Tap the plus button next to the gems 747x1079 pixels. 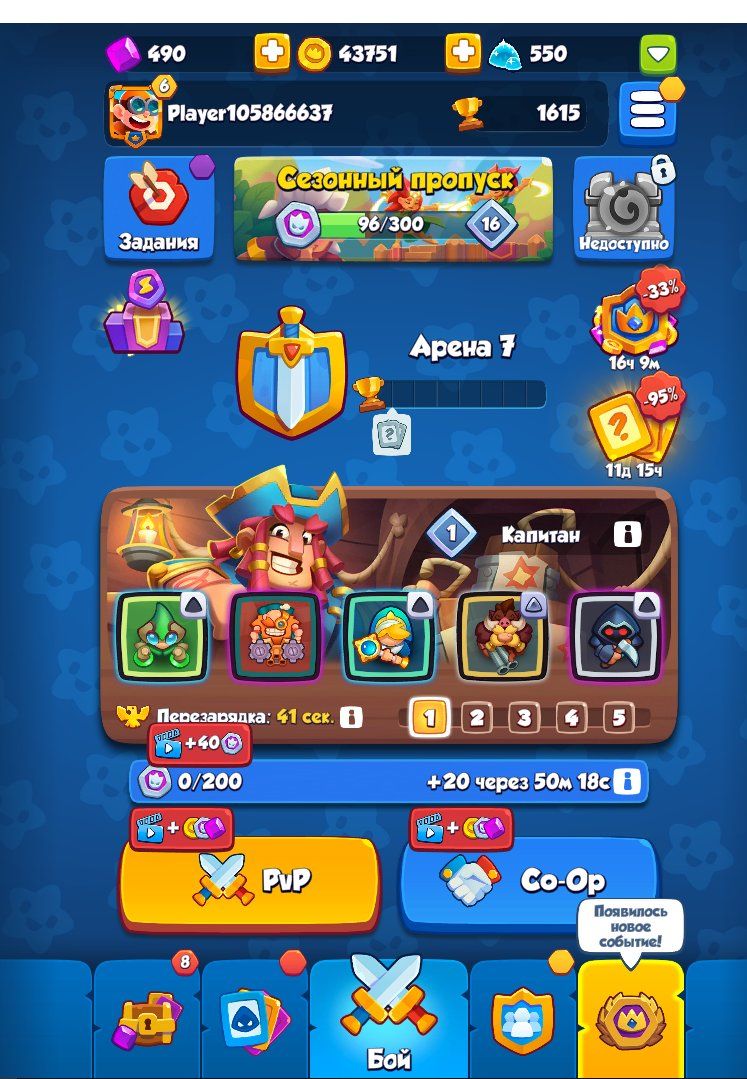pyautogui.click(x=271, y=53)
